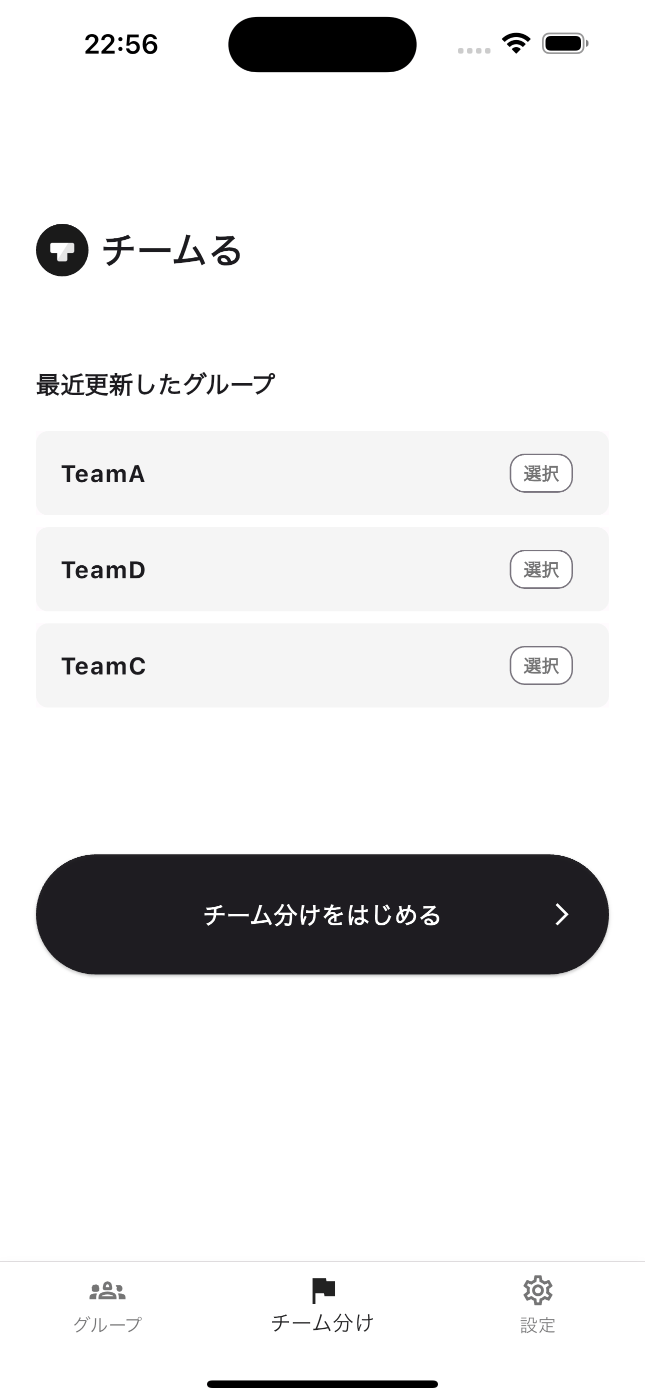
Task: Select the TeamA group
Action: 541,473
